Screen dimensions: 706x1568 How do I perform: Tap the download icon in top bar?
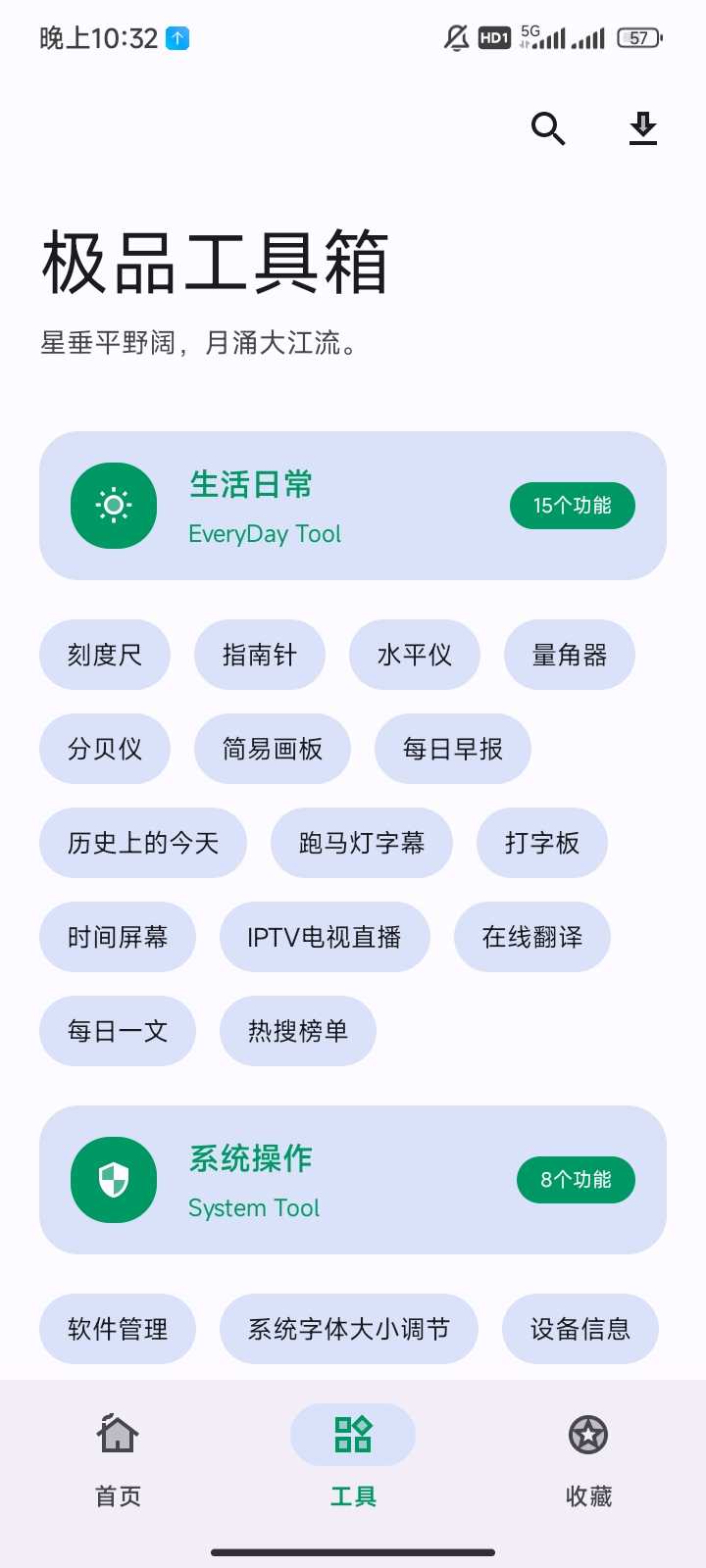pyautogui.click(x=643, y=128)
